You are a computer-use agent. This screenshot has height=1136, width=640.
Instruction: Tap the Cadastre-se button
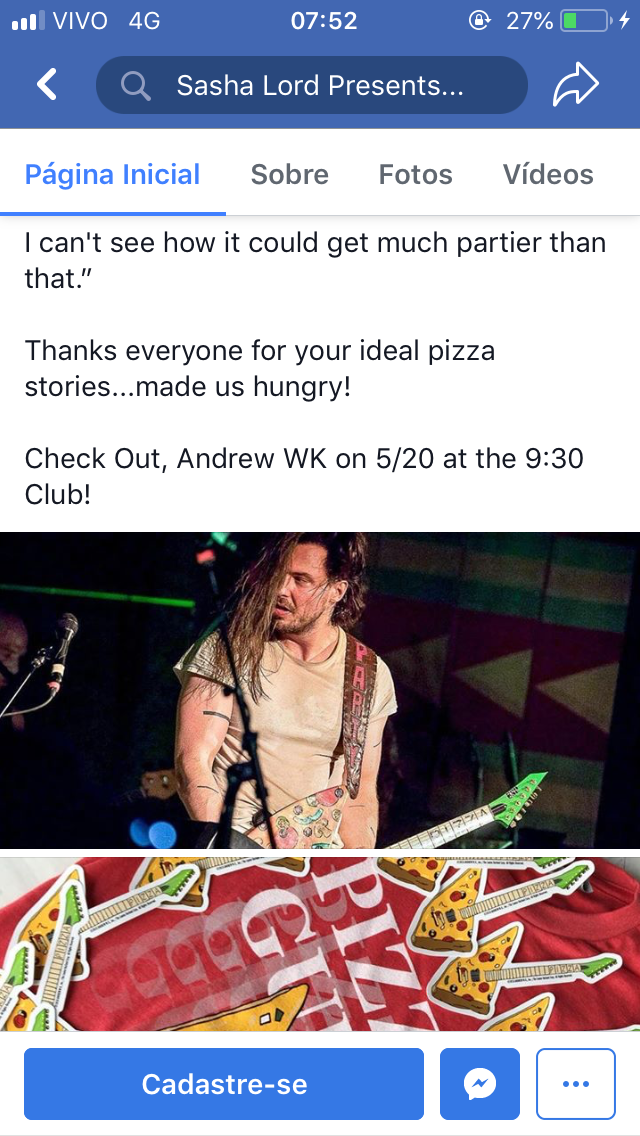click(224, 1084)
